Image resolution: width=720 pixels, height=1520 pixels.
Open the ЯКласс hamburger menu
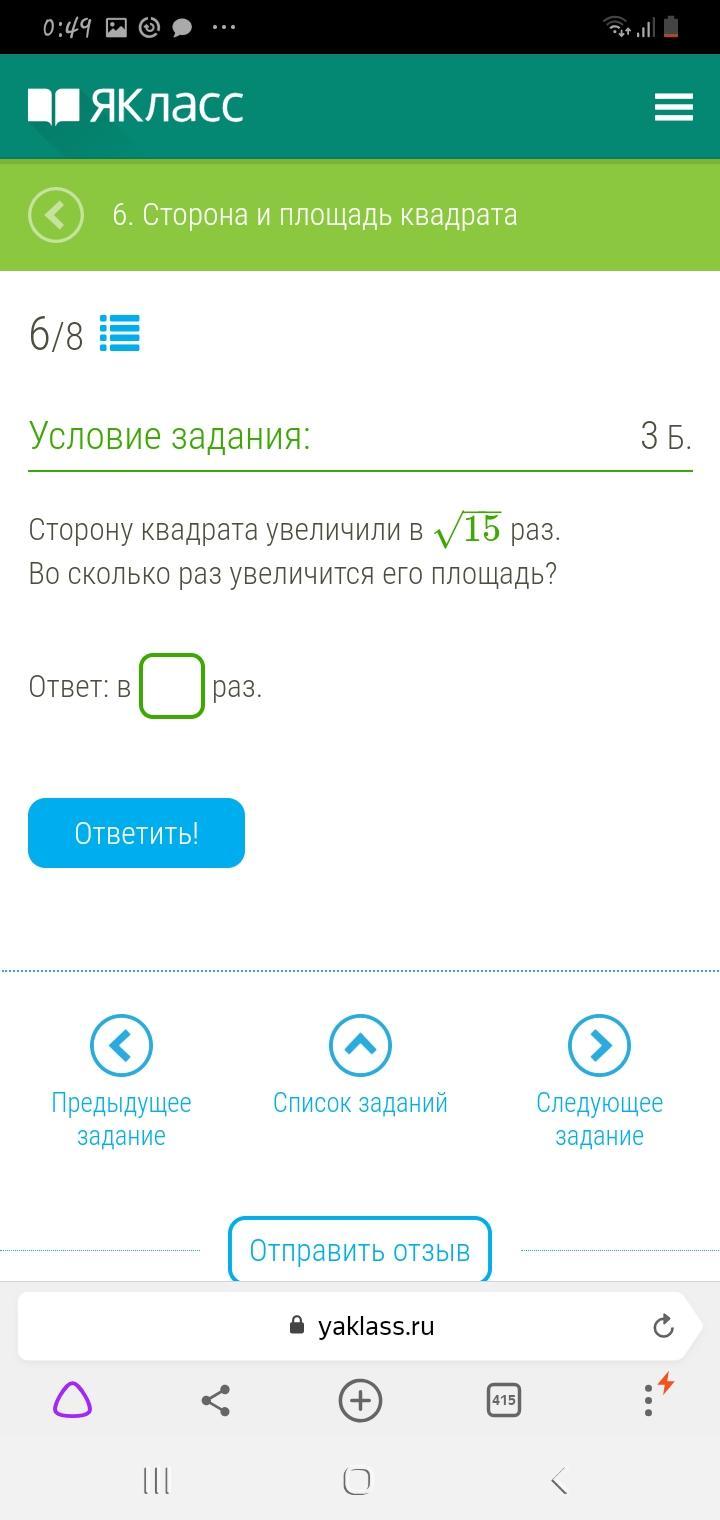[x=673, y=107]
